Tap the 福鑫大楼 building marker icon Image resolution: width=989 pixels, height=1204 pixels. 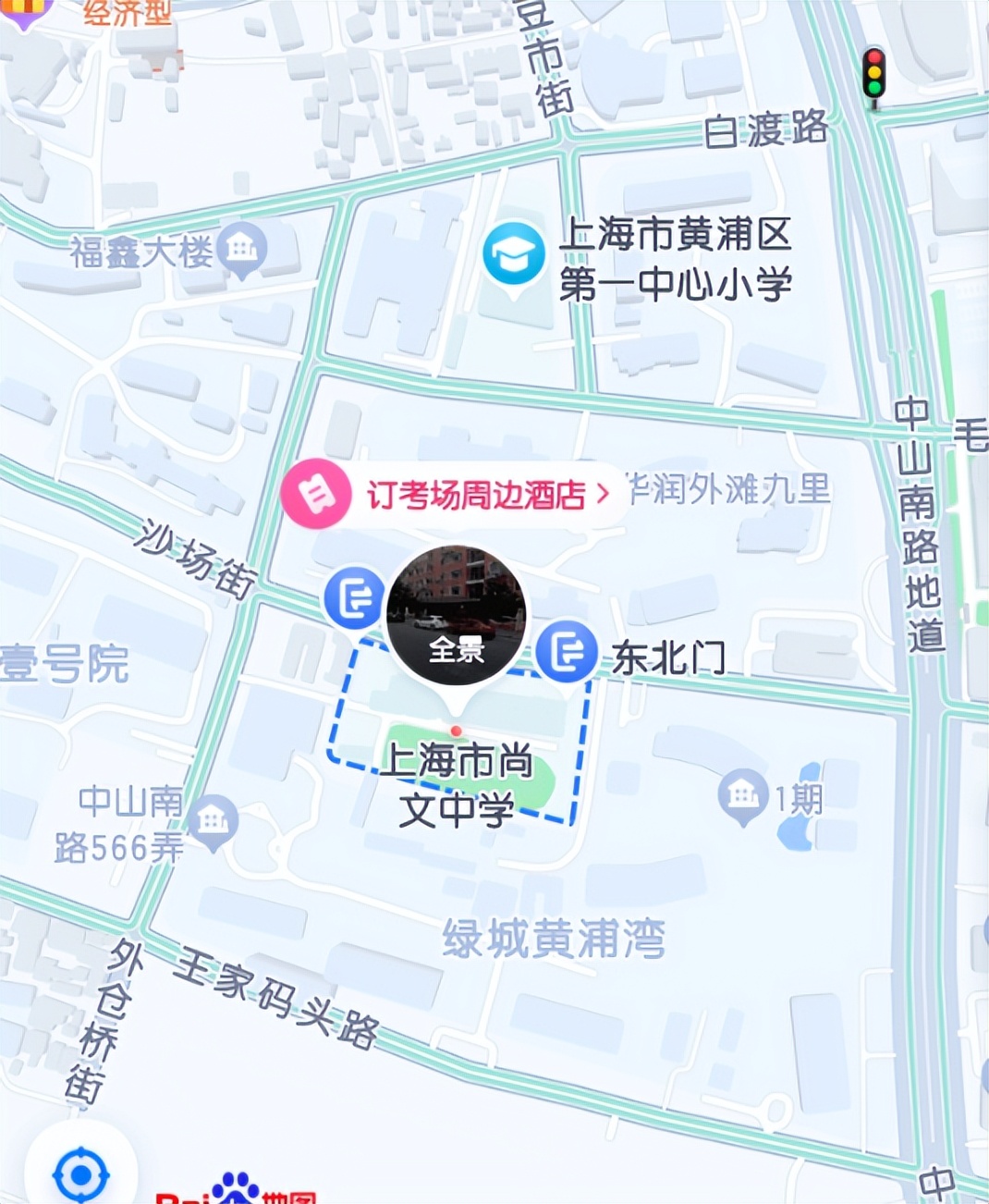coord(242,248)
